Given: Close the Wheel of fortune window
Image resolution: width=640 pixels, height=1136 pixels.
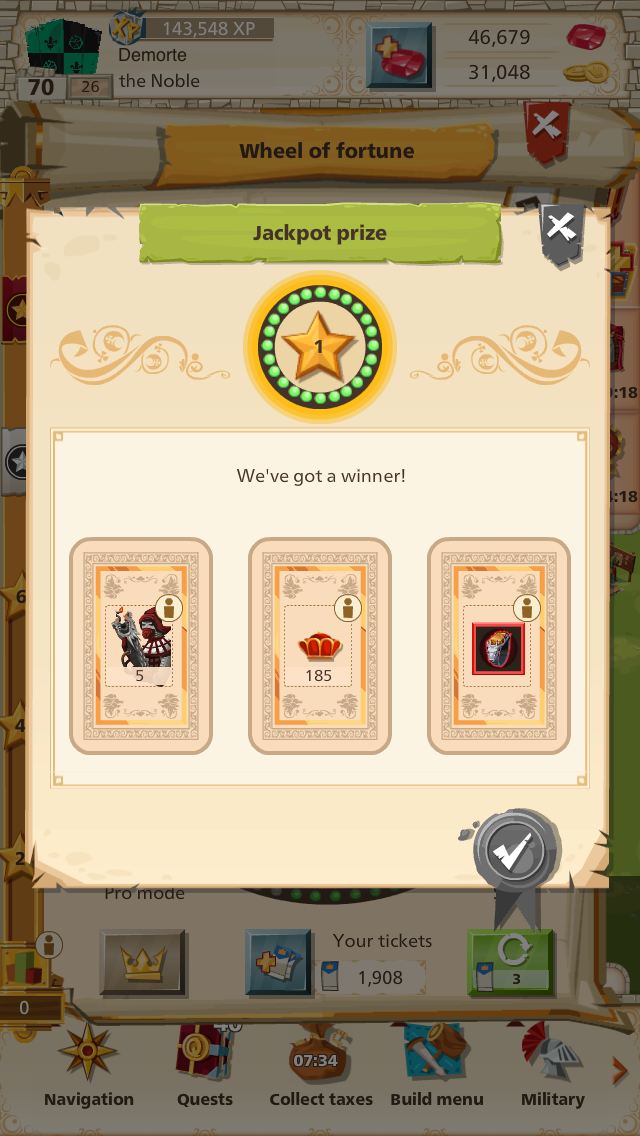Looking at the screenshot, I should (546, 128).
